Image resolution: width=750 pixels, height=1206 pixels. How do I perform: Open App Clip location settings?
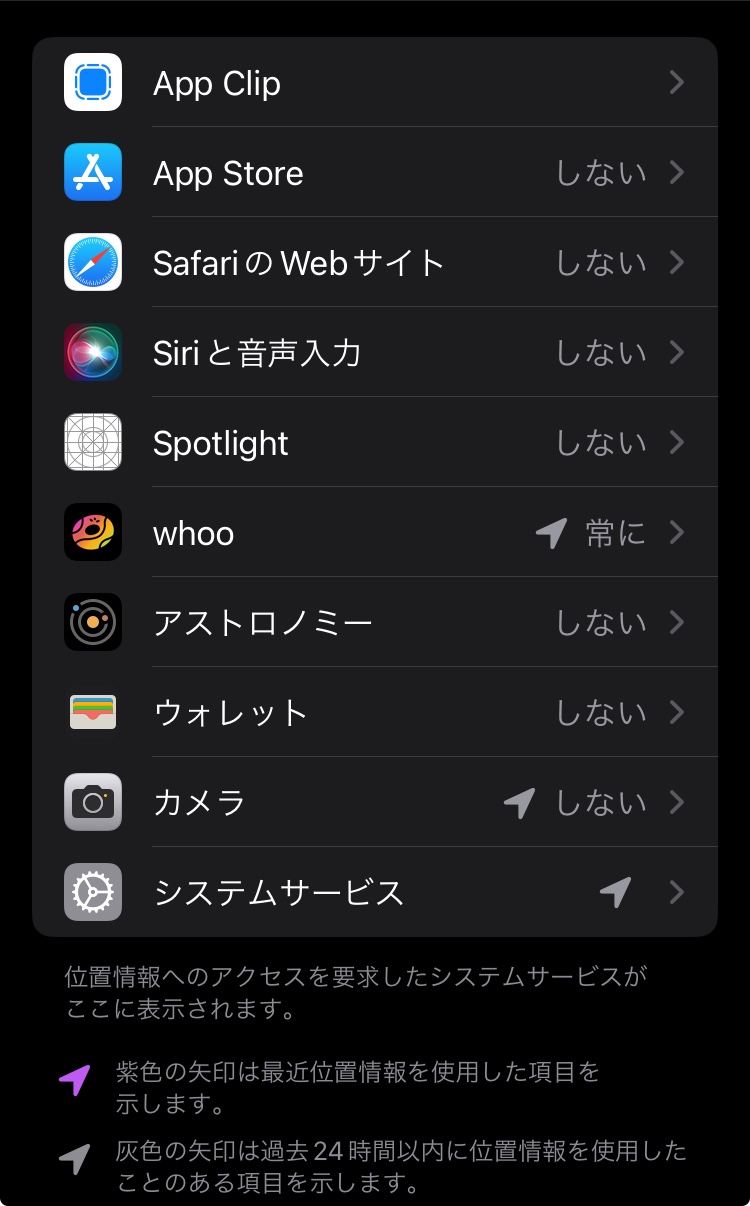click(375, 83)
